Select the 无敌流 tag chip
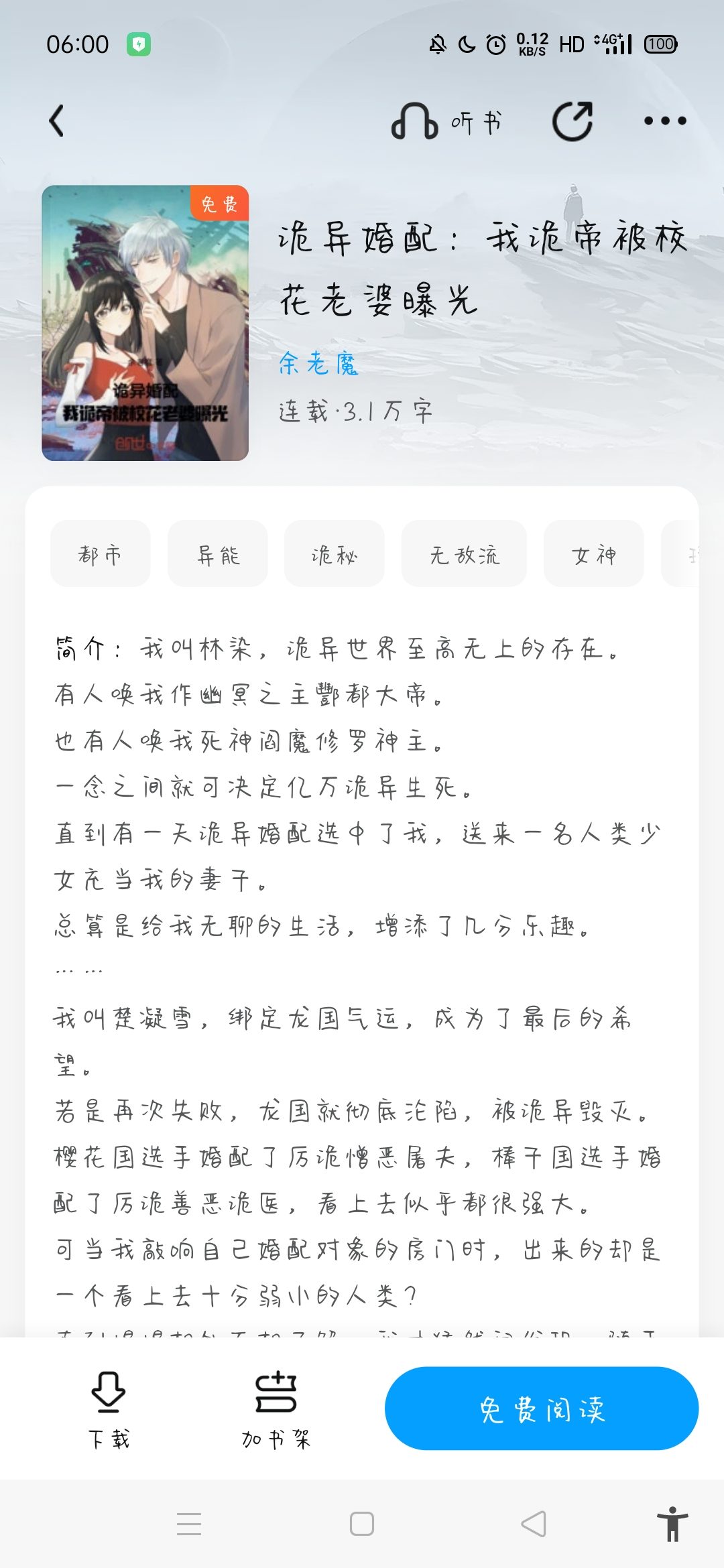 (464, 554)
